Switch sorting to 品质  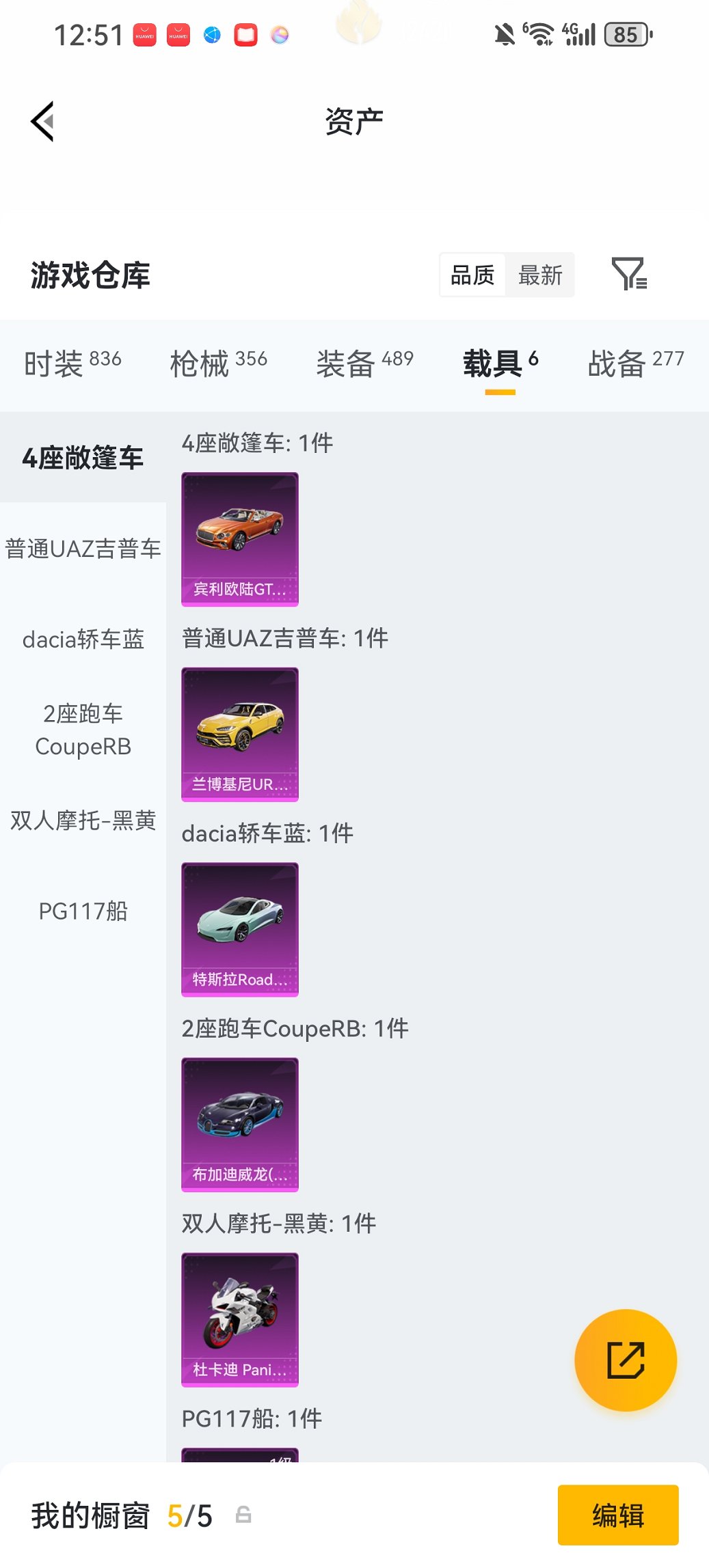coord(472,275)
